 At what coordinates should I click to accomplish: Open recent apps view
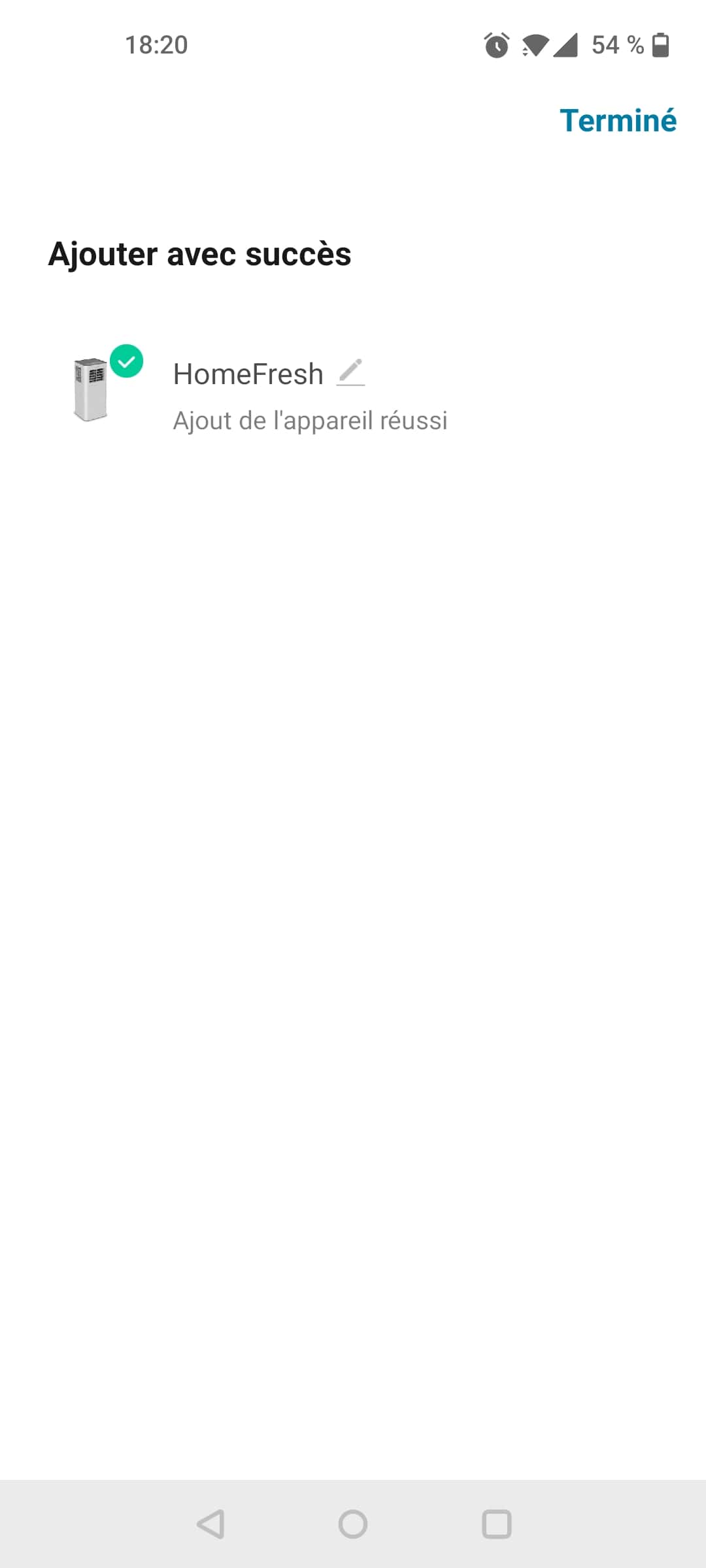(x=496, y=1524)
